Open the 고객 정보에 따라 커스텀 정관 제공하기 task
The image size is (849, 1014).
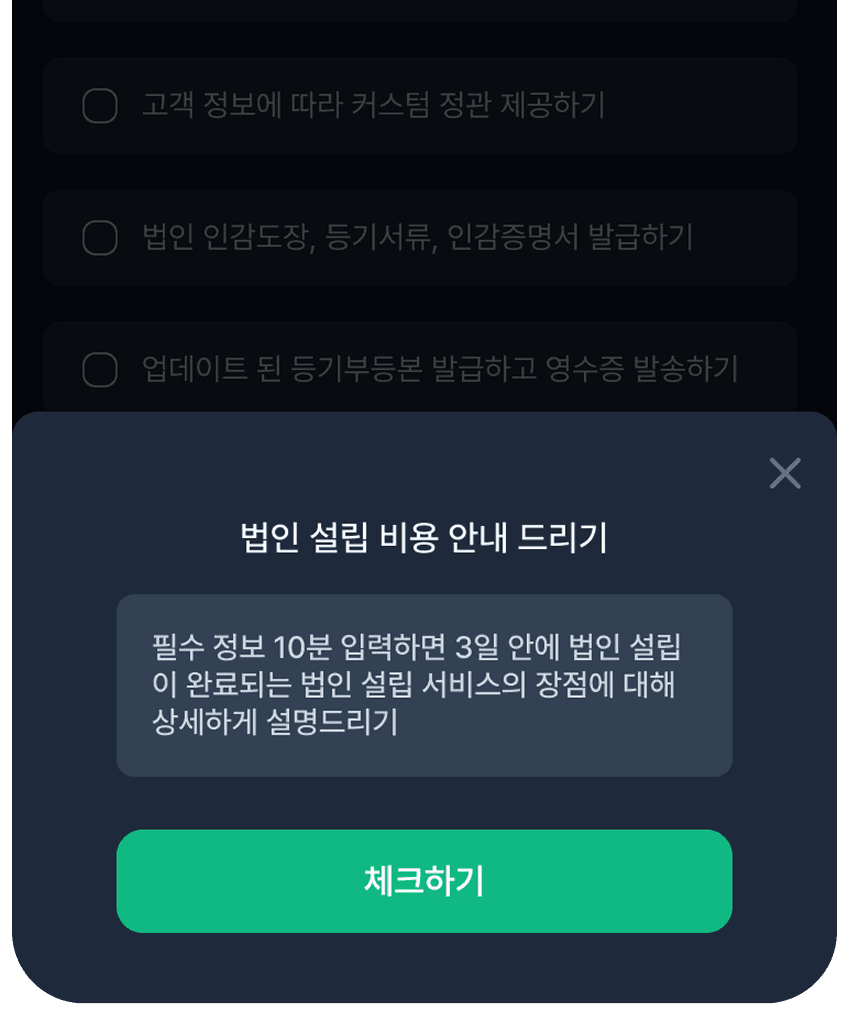point(420,105)
